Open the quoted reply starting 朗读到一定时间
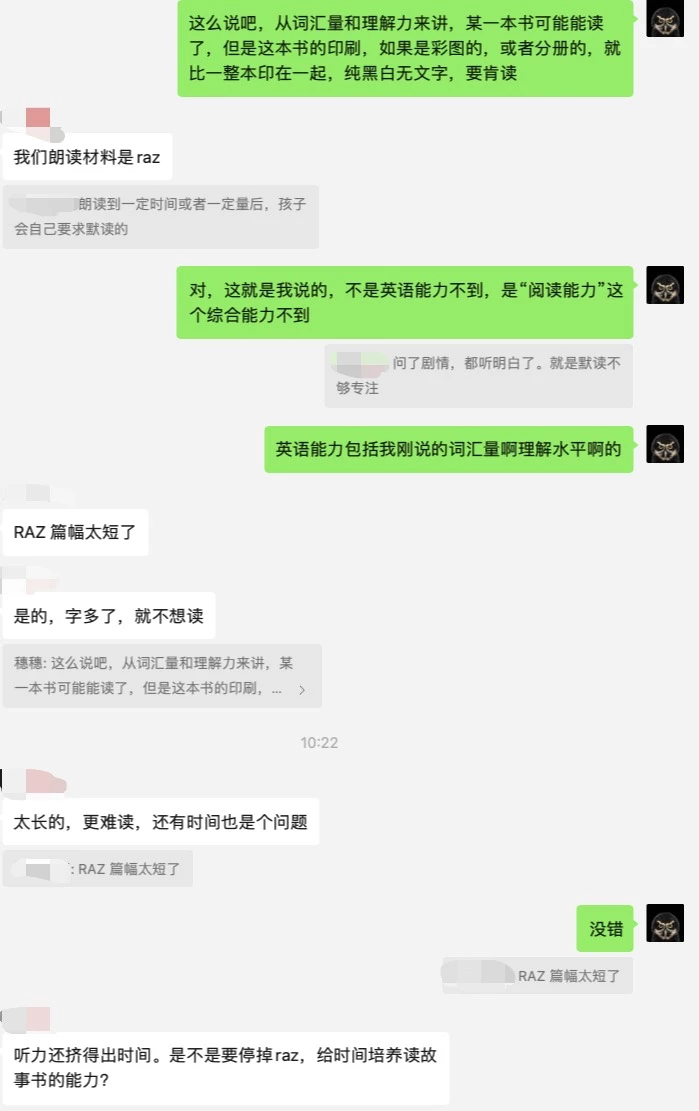Image resolution: width=699 pixels, height=1111 pixels. (x=160, y=216)
